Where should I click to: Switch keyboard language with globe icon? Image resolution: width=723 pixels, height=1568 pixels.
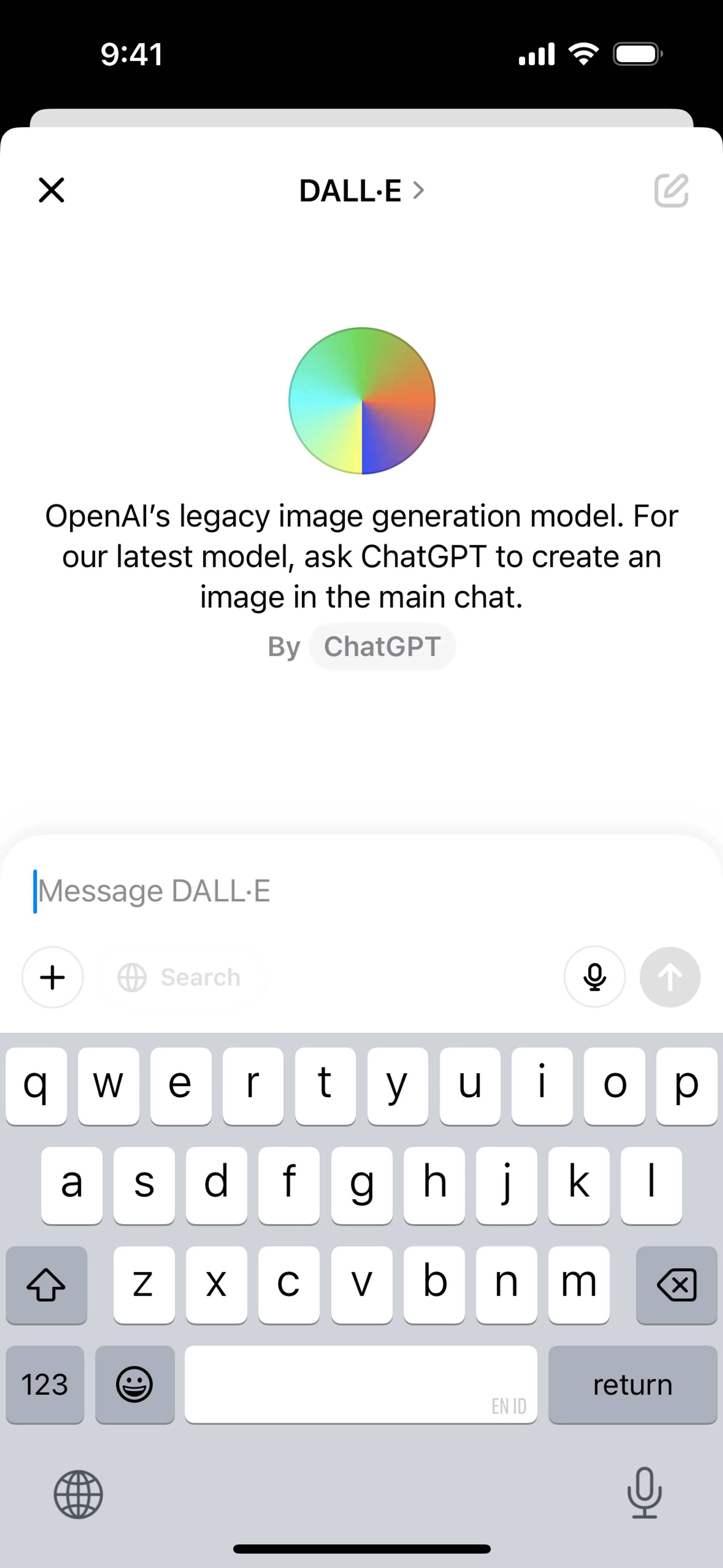tap(78, 1494)
